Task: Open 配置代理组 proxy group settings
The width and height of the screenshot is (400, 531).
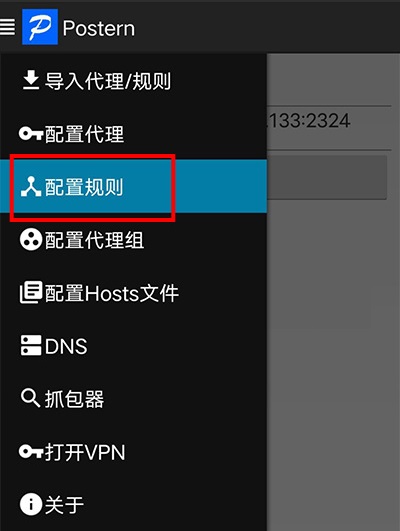Action: tap(133, 239)
